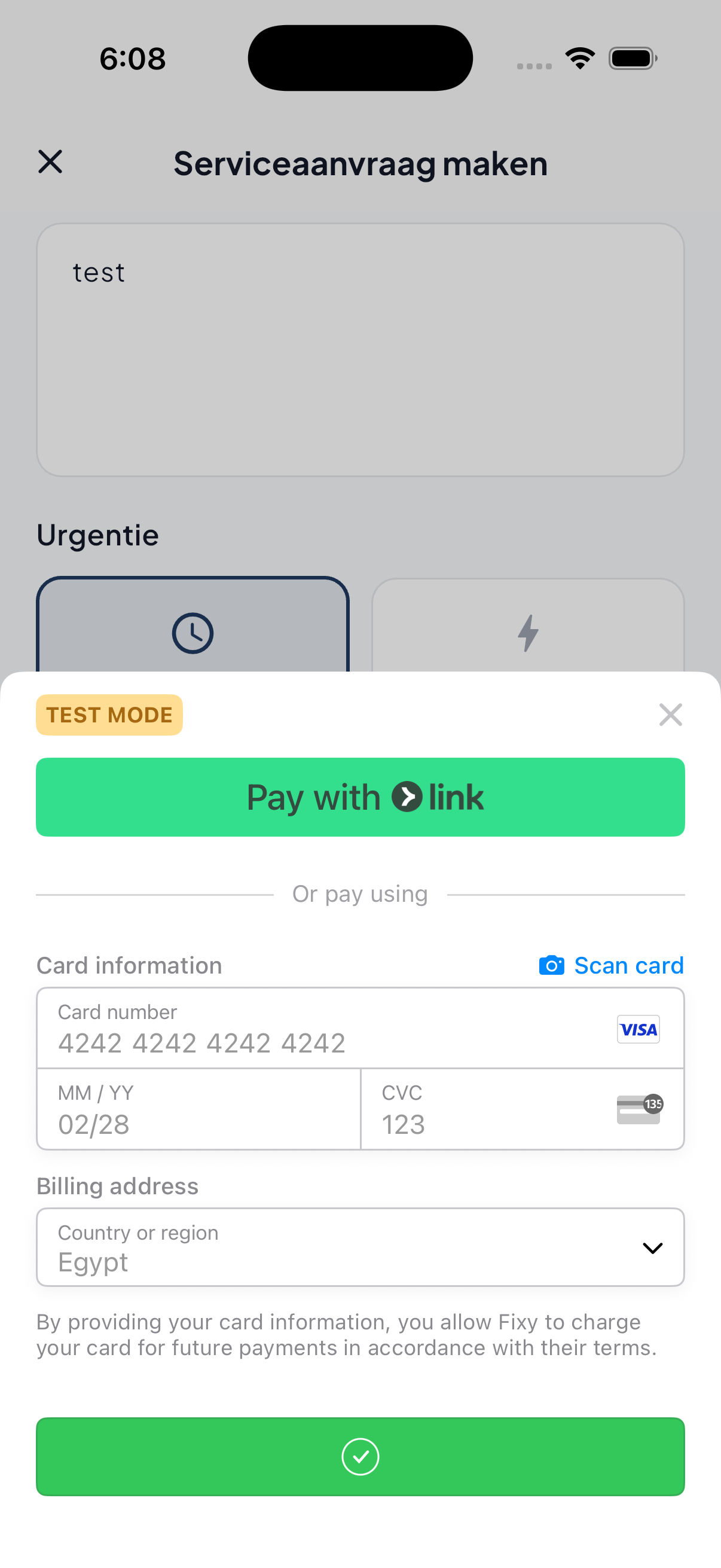Pay with Link
721x1568 pixels.
(360, 797)
